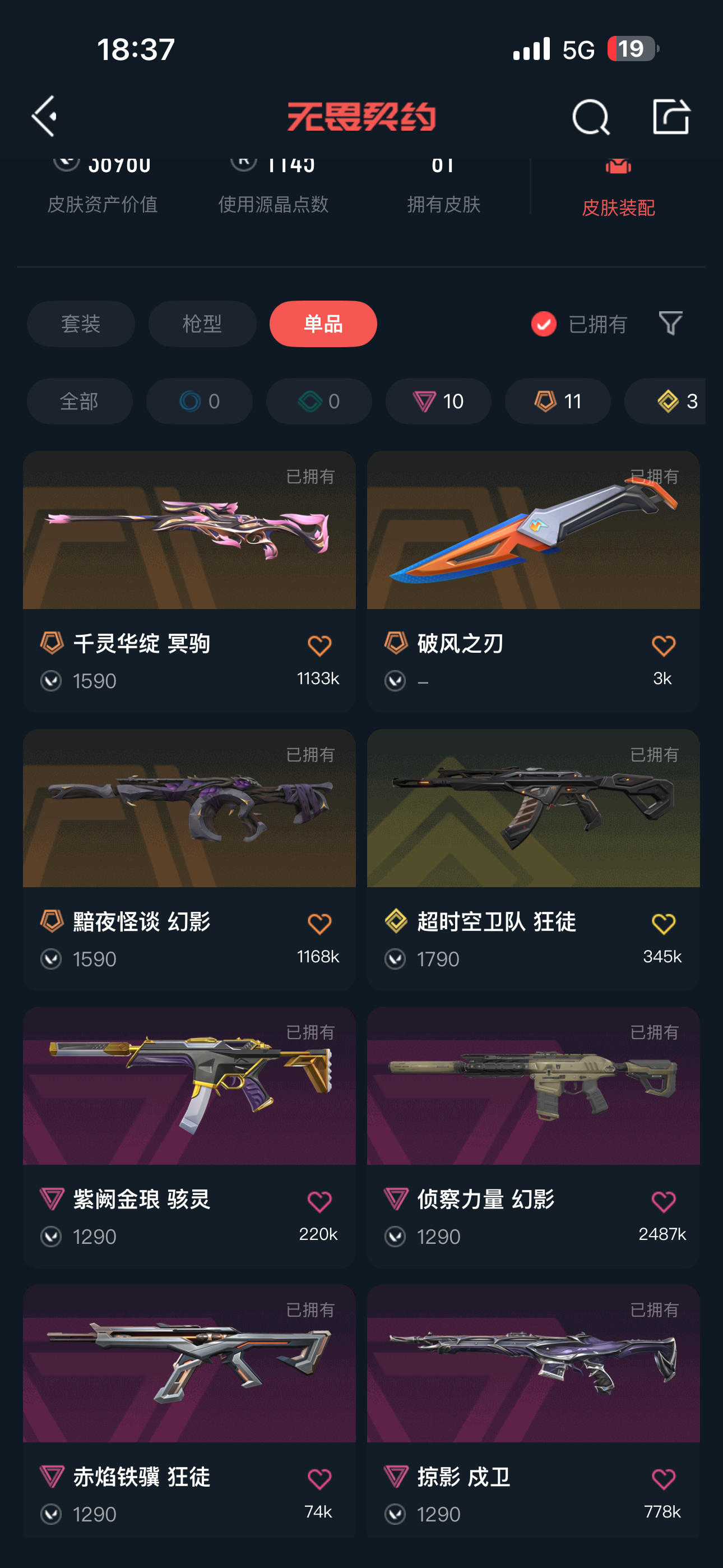Open the search icon in header
Viewport: 723px width, 1568px height.
tap(590, 117)
